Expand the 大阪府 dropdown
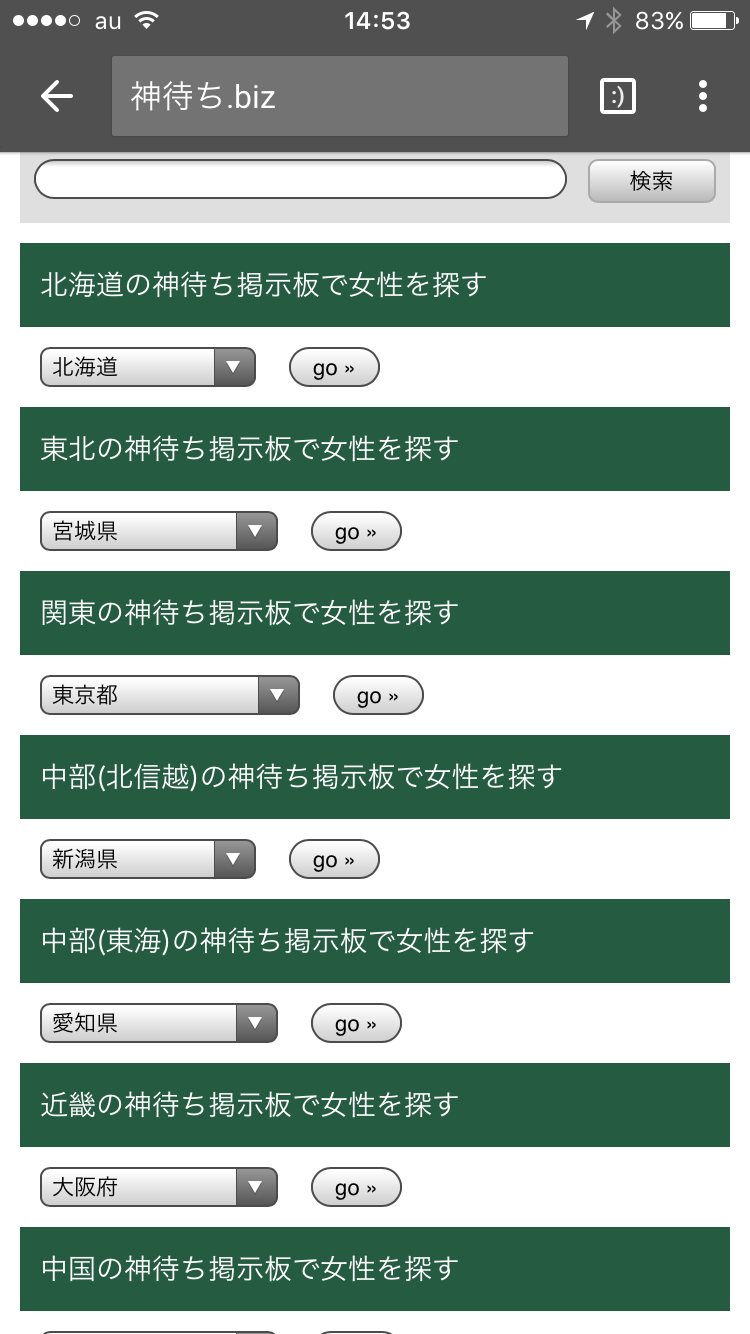Viewport: 750px width, 1334px height. point(159,1187)
